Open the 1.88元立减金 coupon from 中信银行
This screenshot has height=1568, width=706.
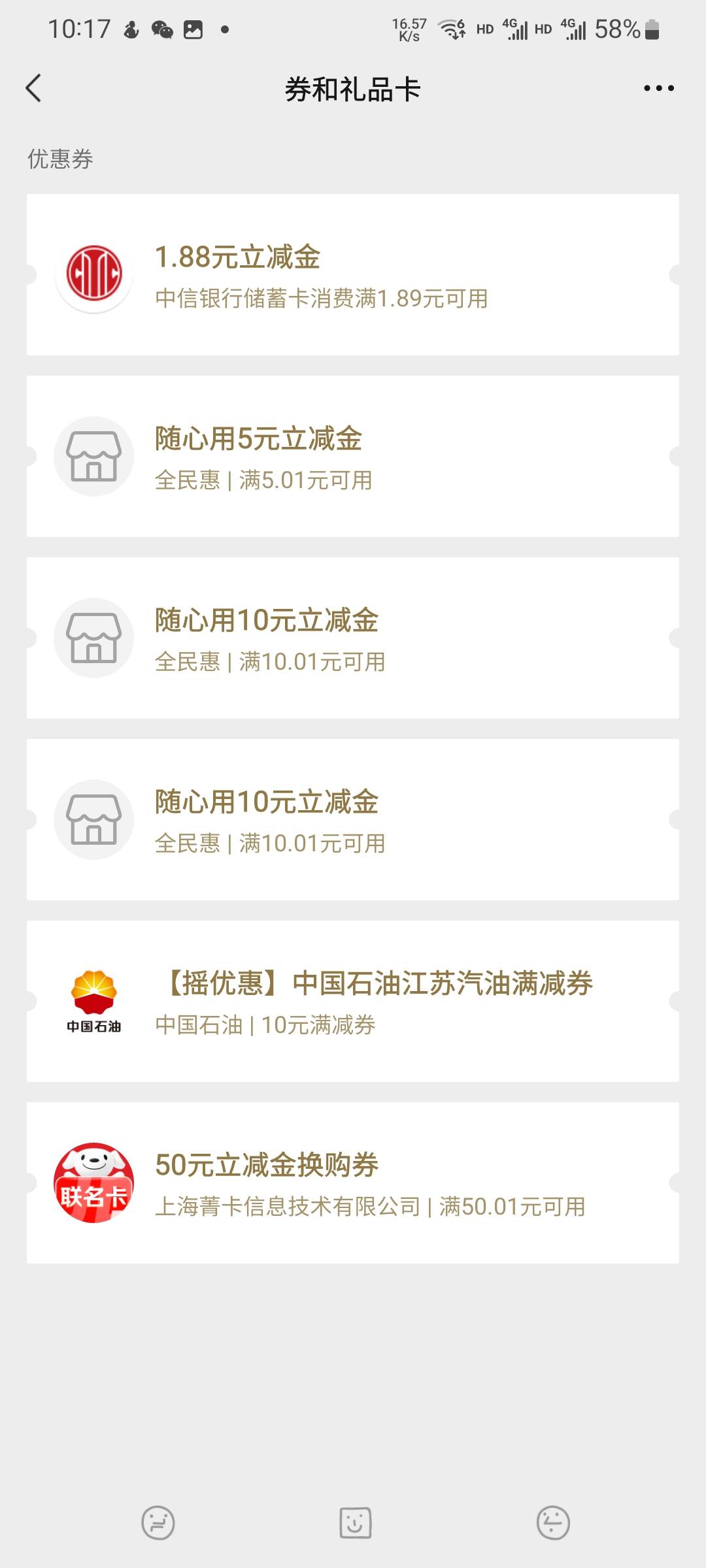pyautogui.click(x=353, y=275)
